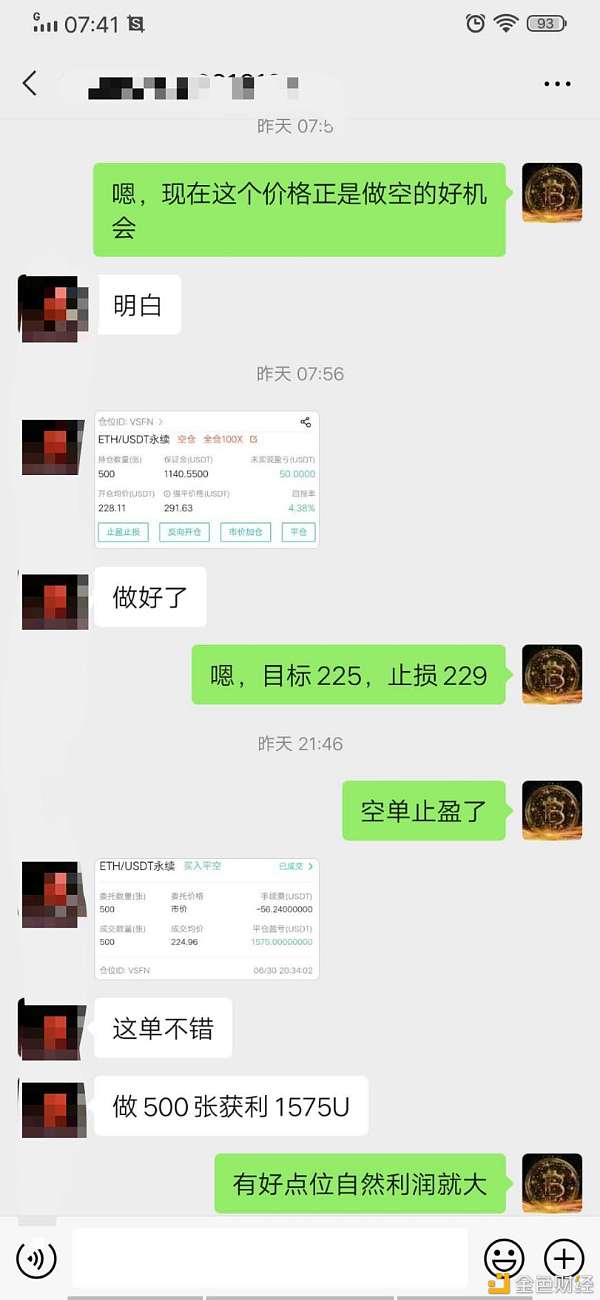Tap the message text field
This screenshot has height=1300, width=600.
(270, 1257)
